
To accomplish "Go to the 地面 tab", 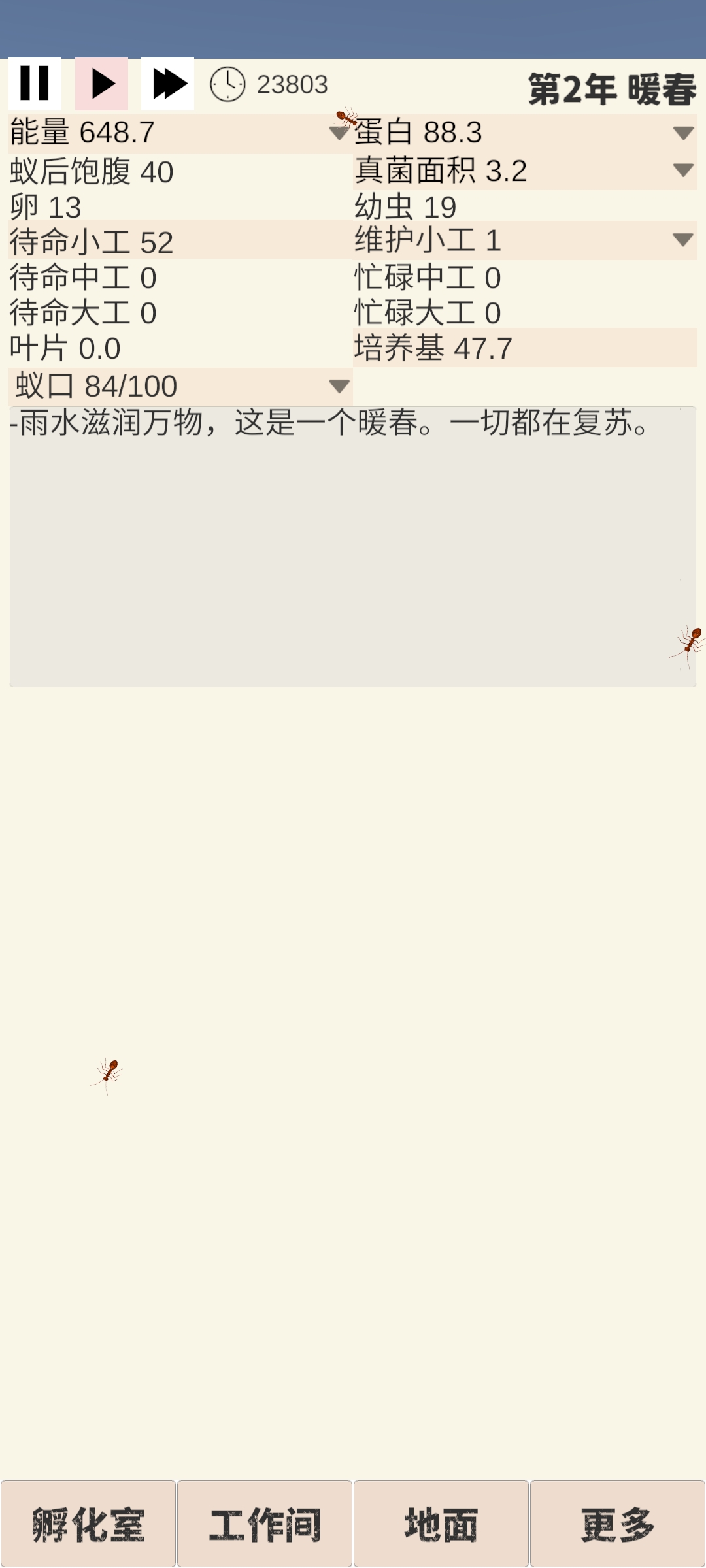I will (x=441, y=1524).
